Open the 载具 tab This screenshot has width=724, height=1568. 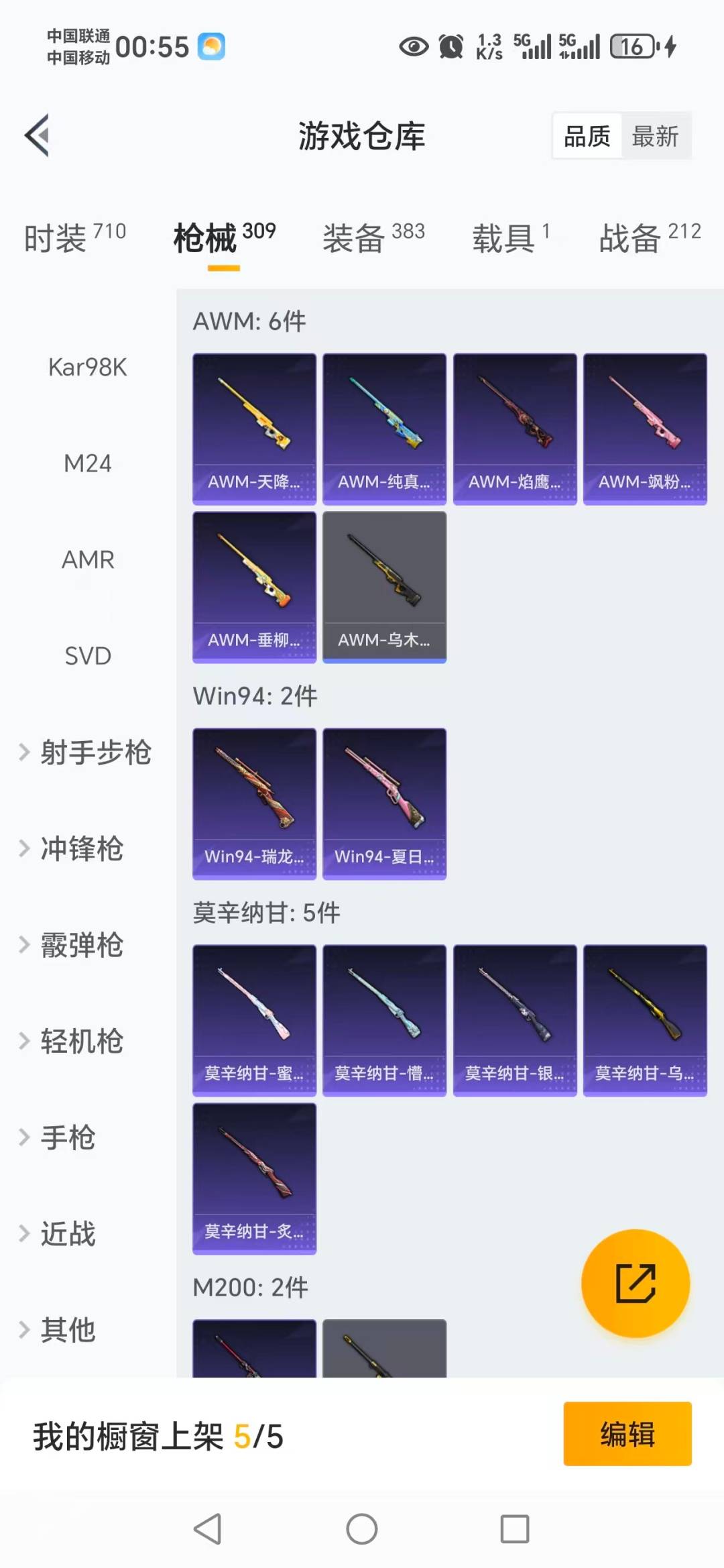click(509, 238)
